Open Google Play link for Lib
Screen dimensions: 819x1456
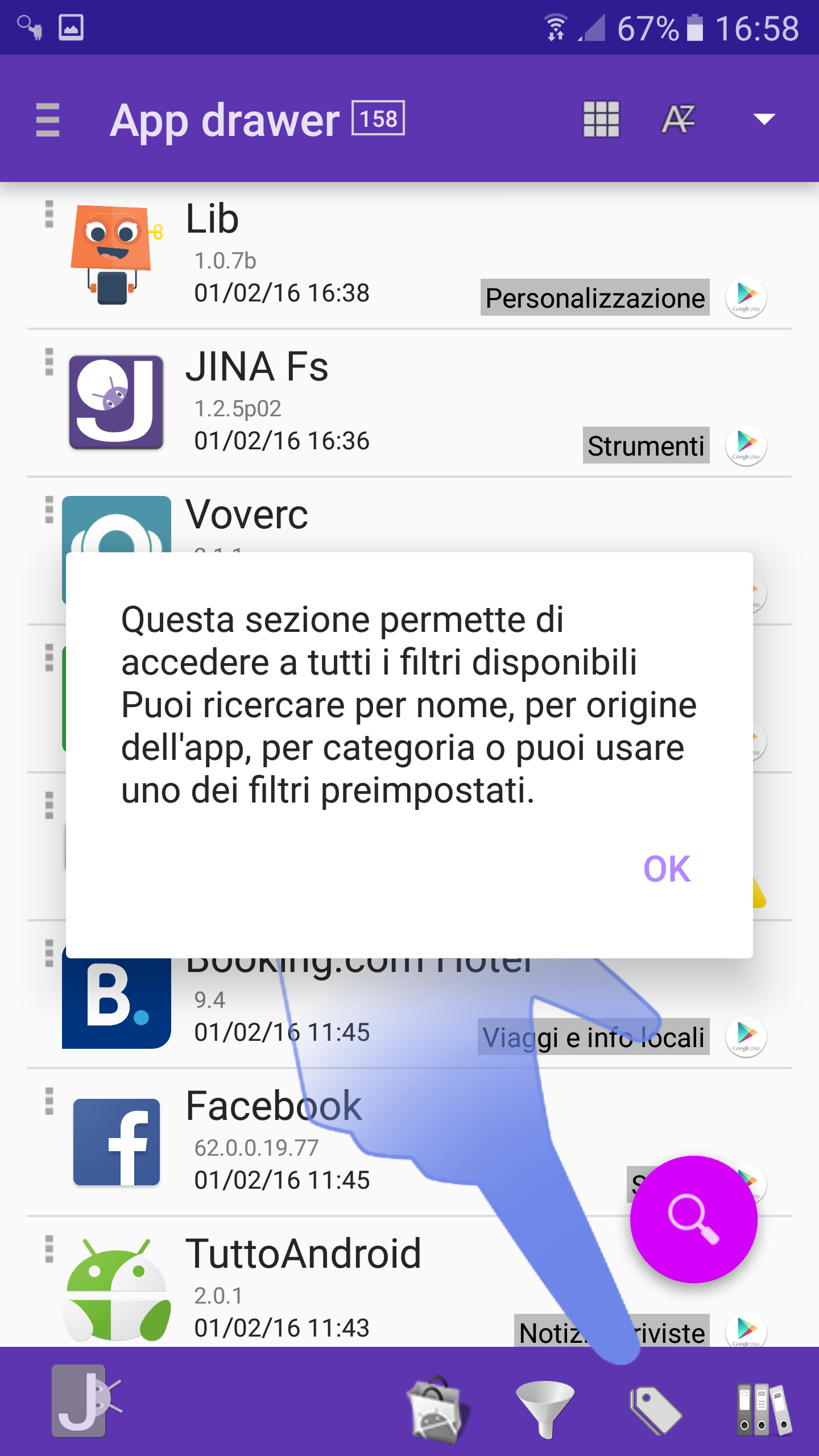coord(746,297)
